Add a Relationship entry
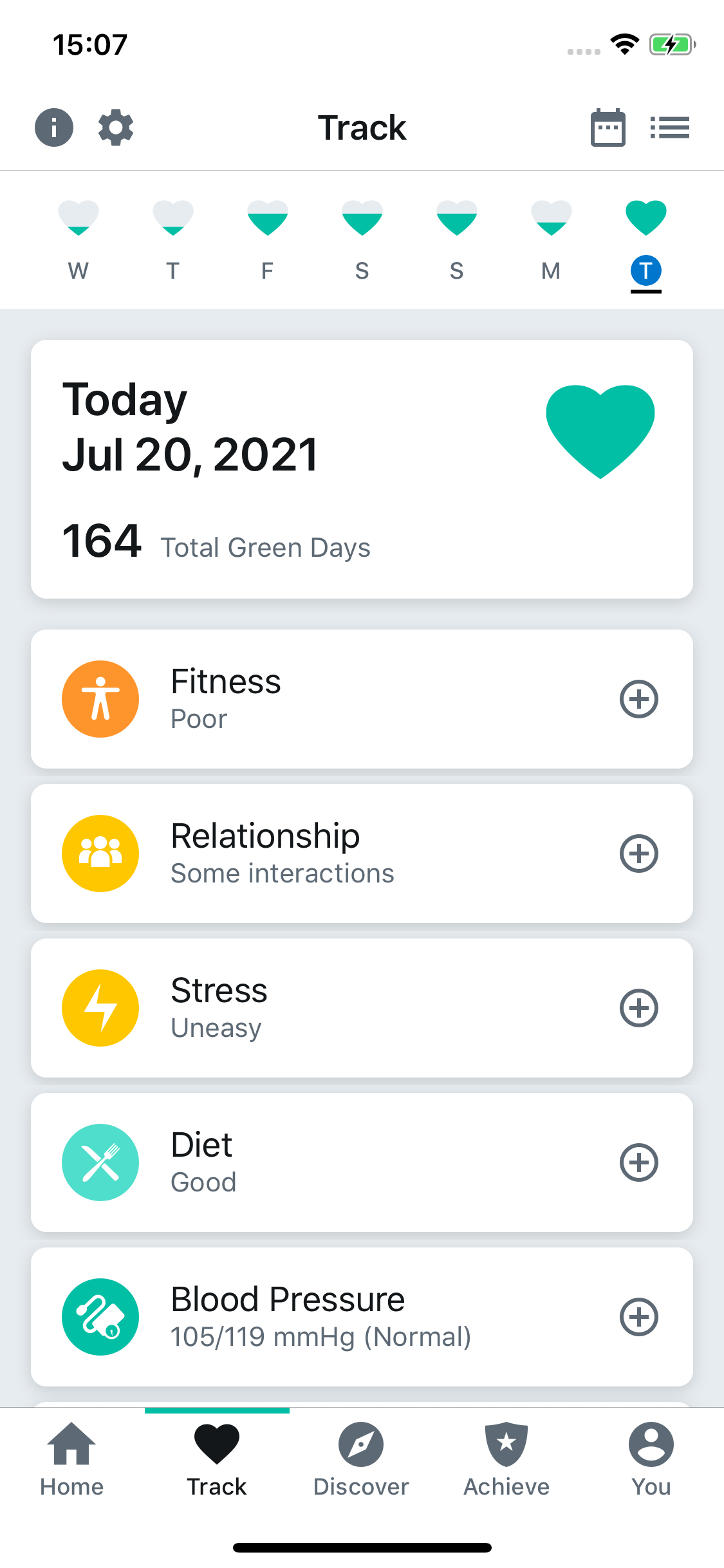724x1568 pixels. click(638, 854)
